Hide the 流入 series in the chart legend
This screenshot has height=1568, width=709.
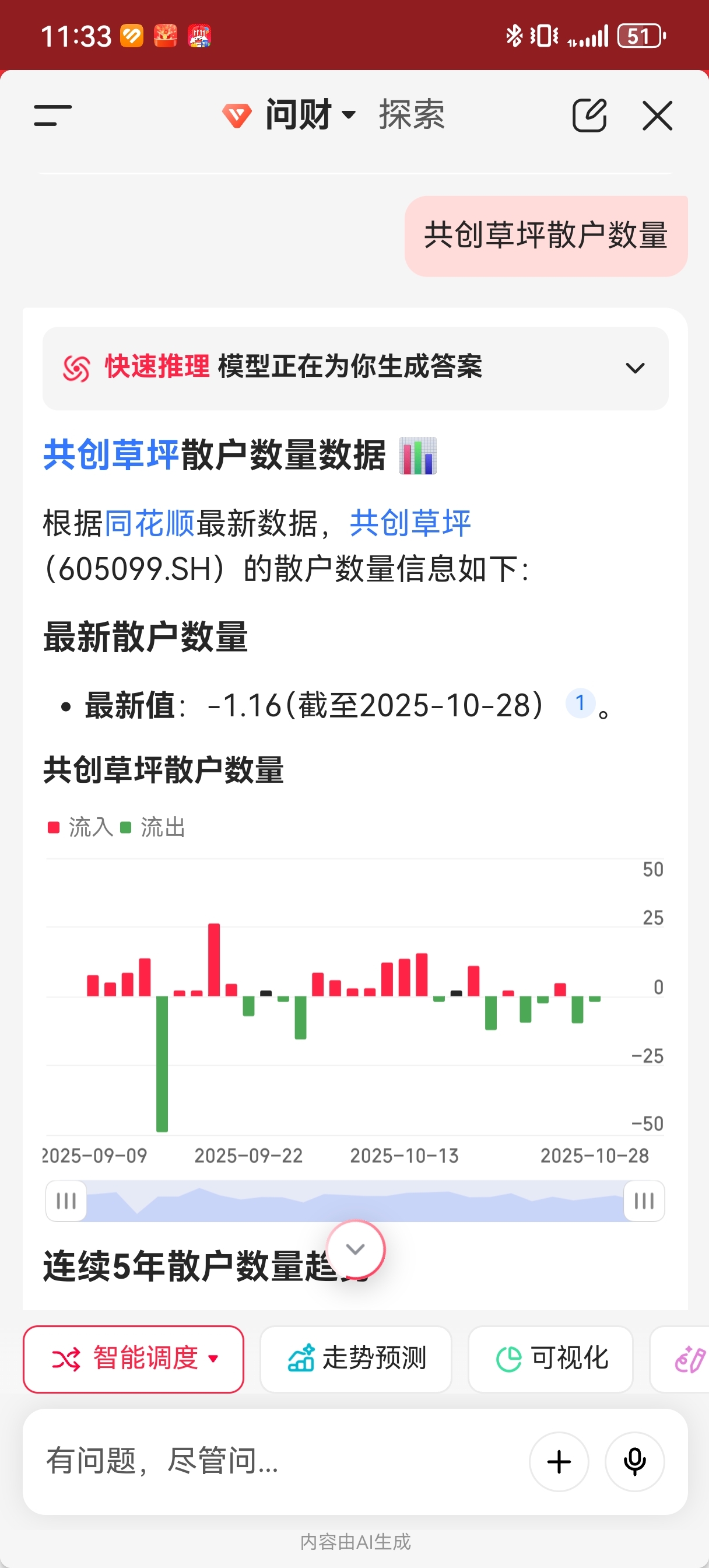[x=81, y=827]
